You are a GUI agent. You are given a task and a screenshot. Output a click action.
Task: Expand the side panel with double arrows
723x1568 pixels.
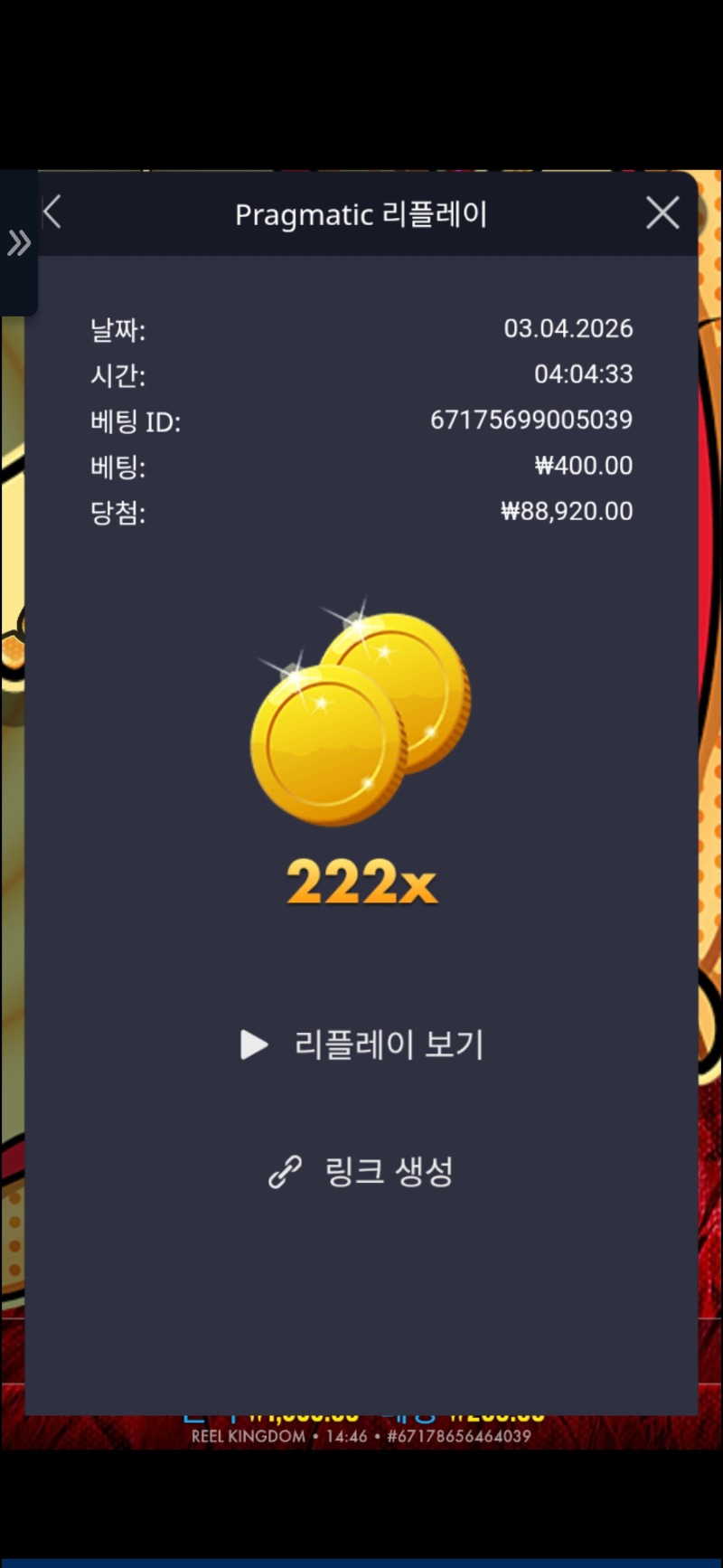coord(18,242)
